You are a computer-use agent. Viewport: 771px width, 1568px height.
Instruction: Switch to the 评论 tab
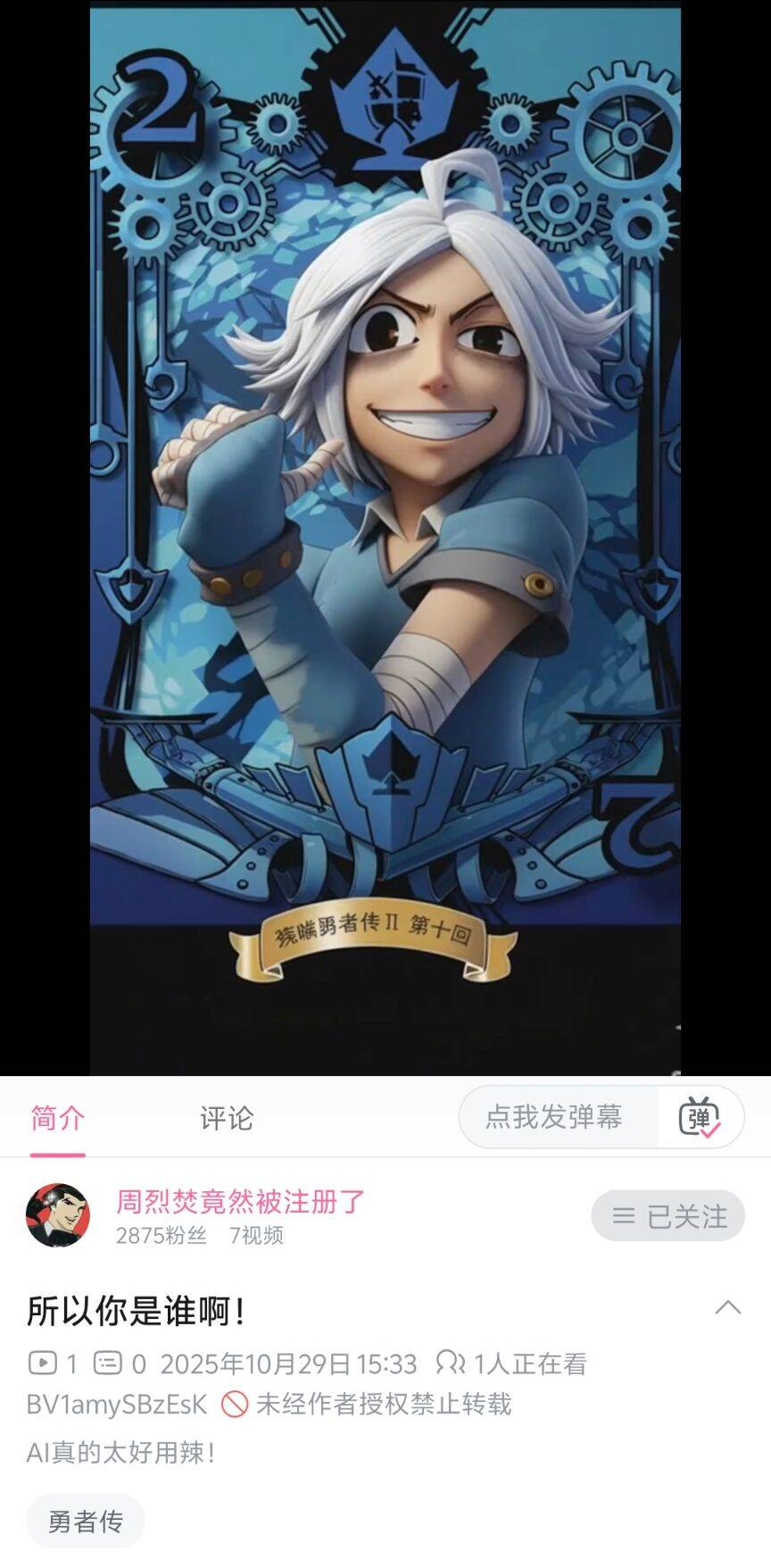(x=226, y=1118)
